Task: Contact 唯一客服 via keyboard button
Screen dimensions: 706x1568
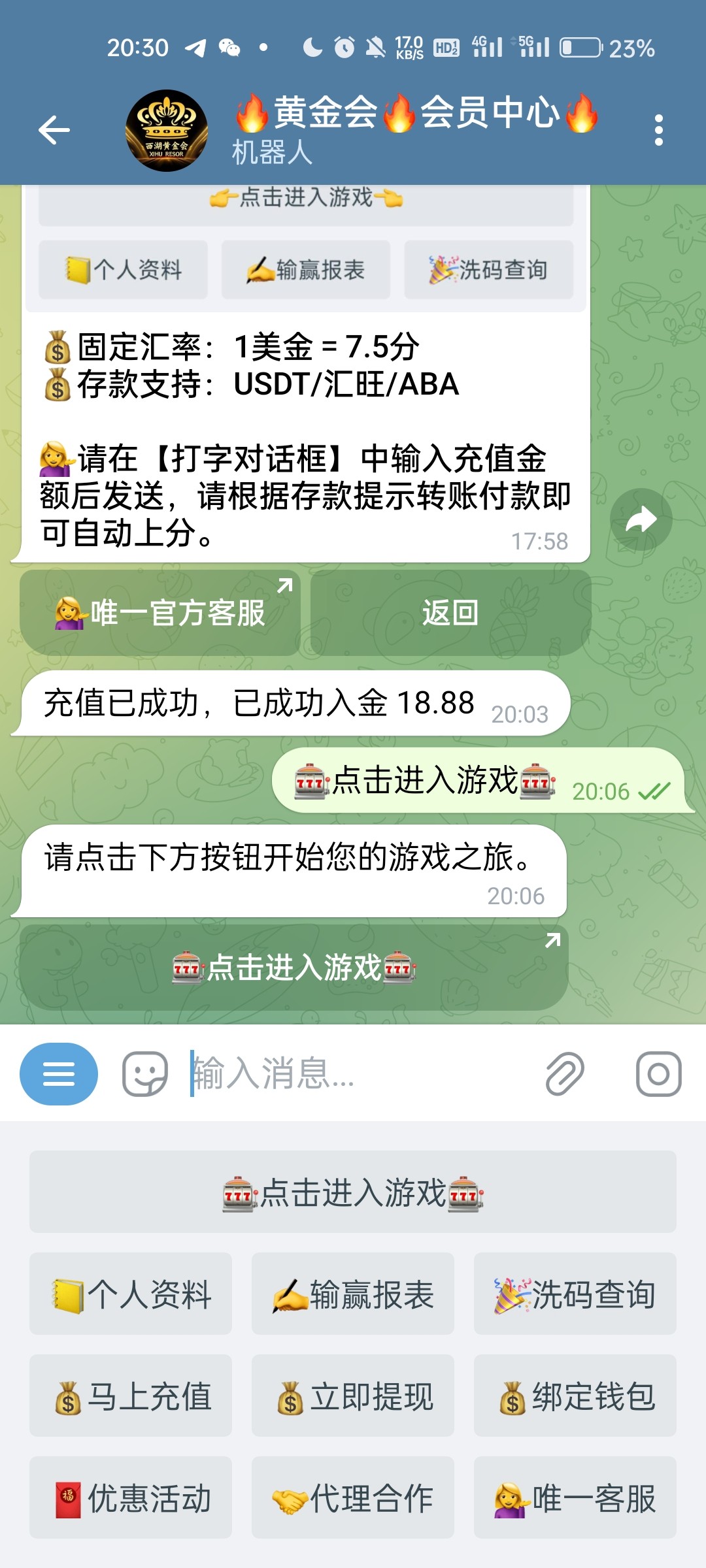Action: 575,1497
